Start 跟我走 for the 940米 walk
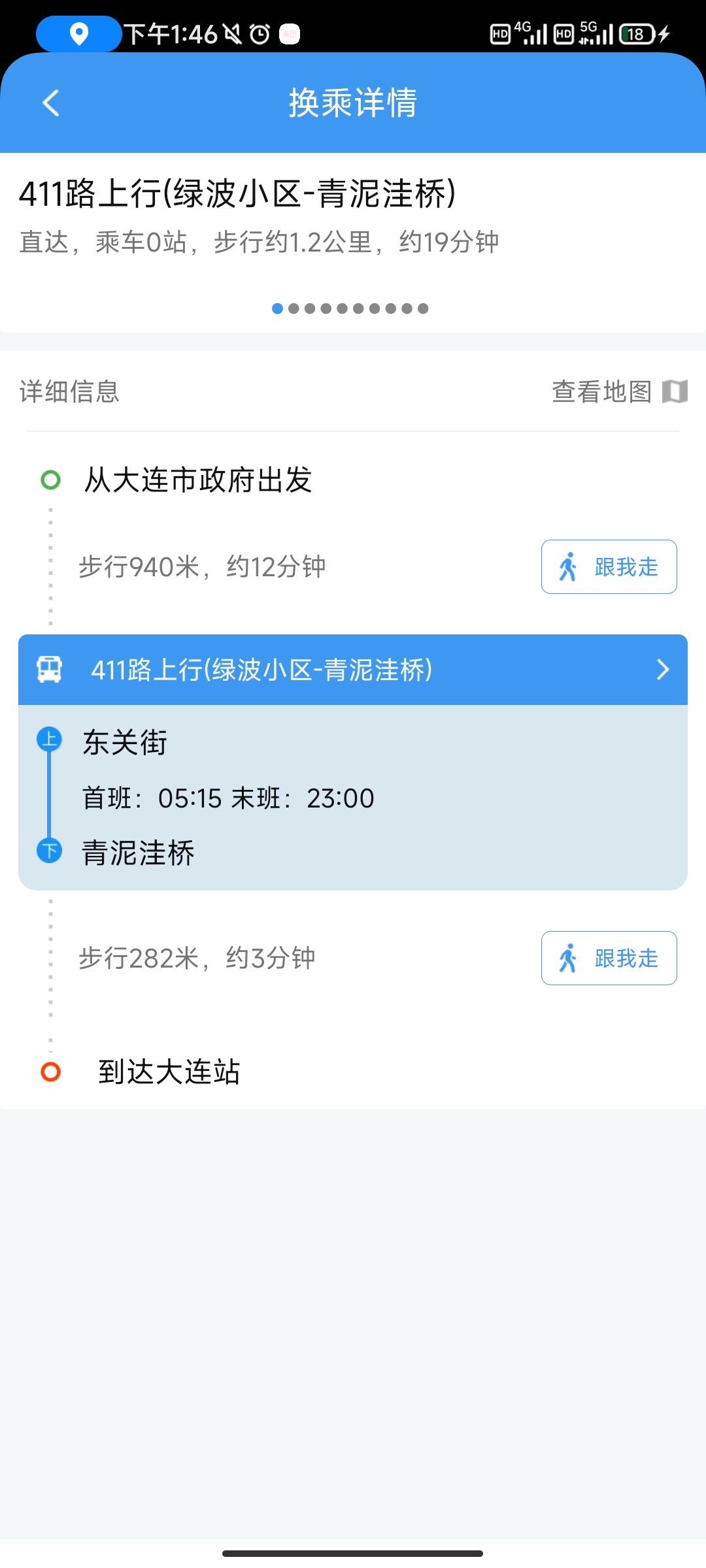Viewport: 706px width, 1568px height. [609, 567]
